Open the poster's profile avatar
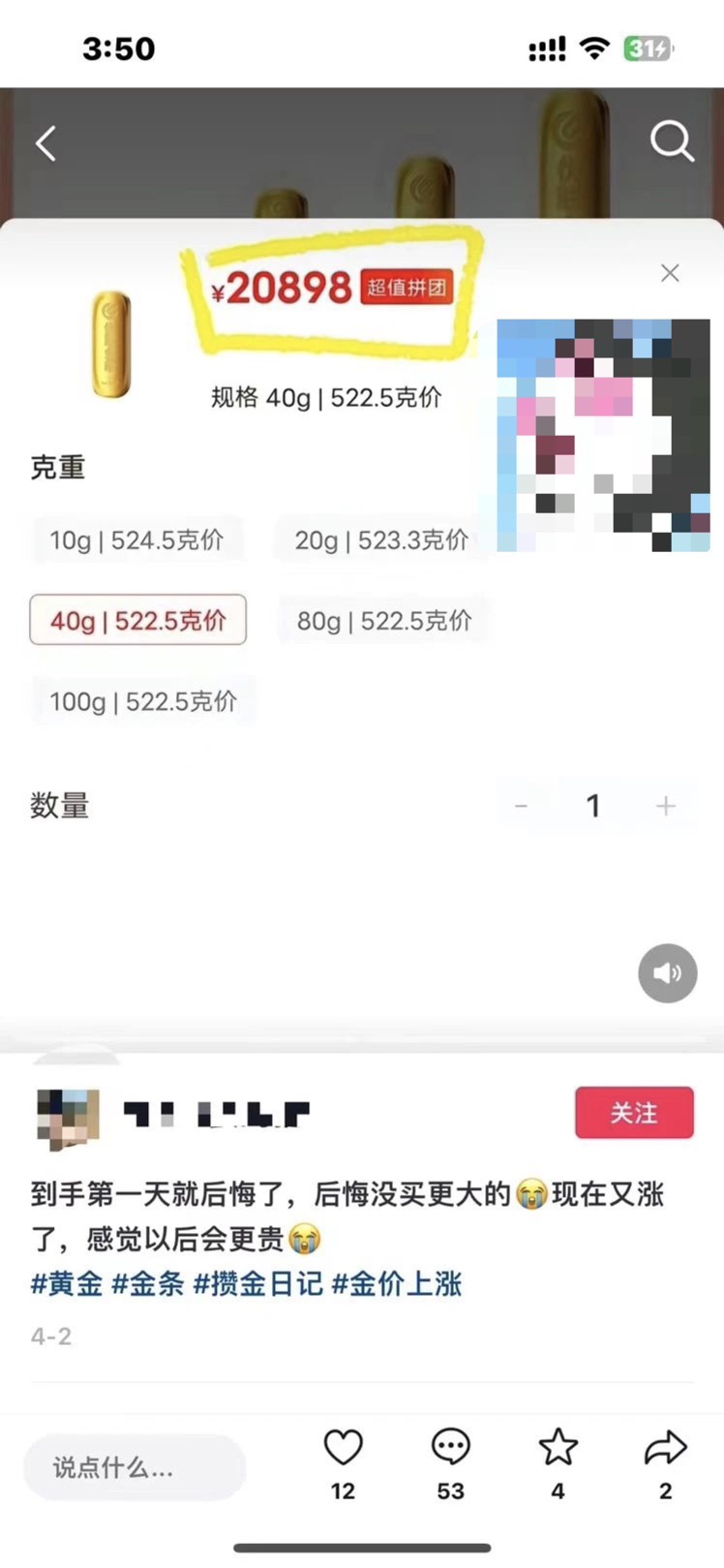The width and height of the screenshot is (724, 1568). 68,1119
